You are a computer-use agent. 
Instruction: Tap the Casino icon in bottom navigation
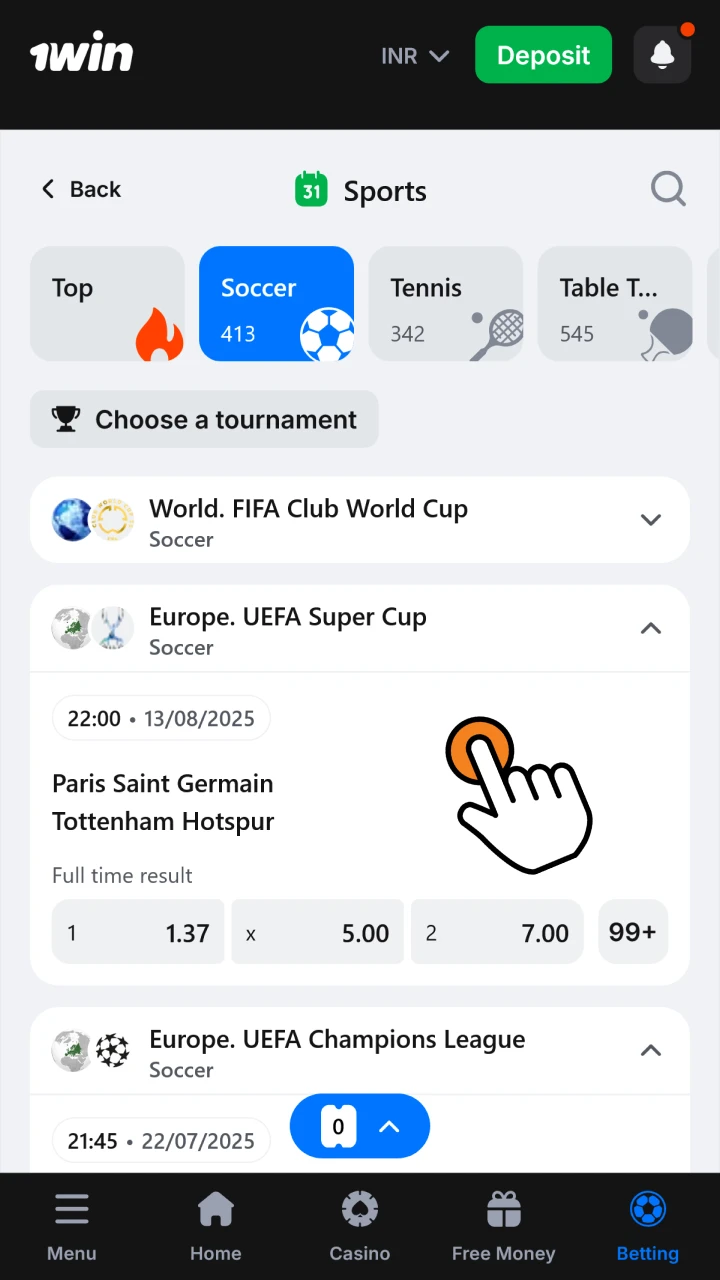360,1208
